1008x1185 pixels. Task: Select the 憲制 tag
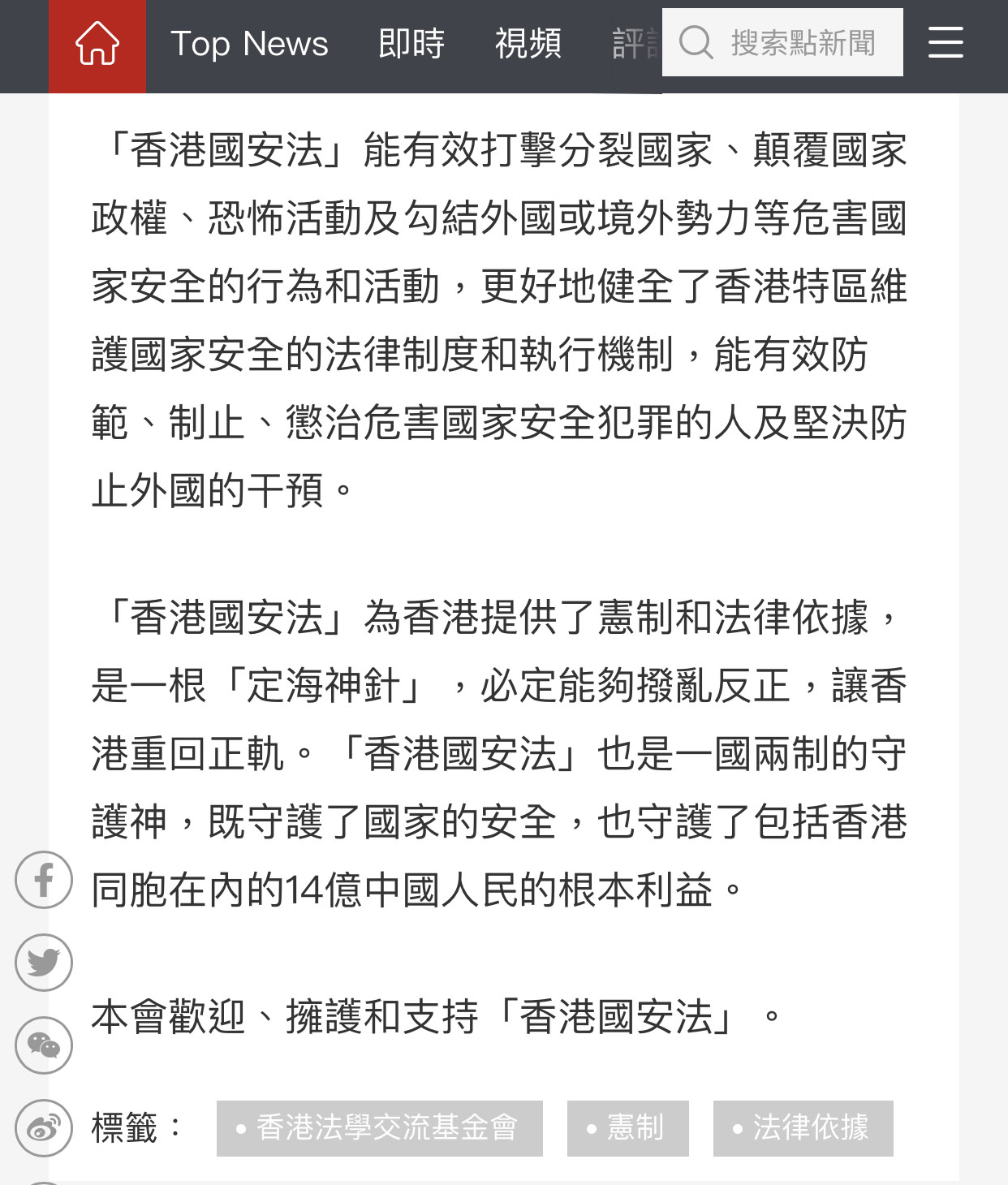tap(627, 1128)
